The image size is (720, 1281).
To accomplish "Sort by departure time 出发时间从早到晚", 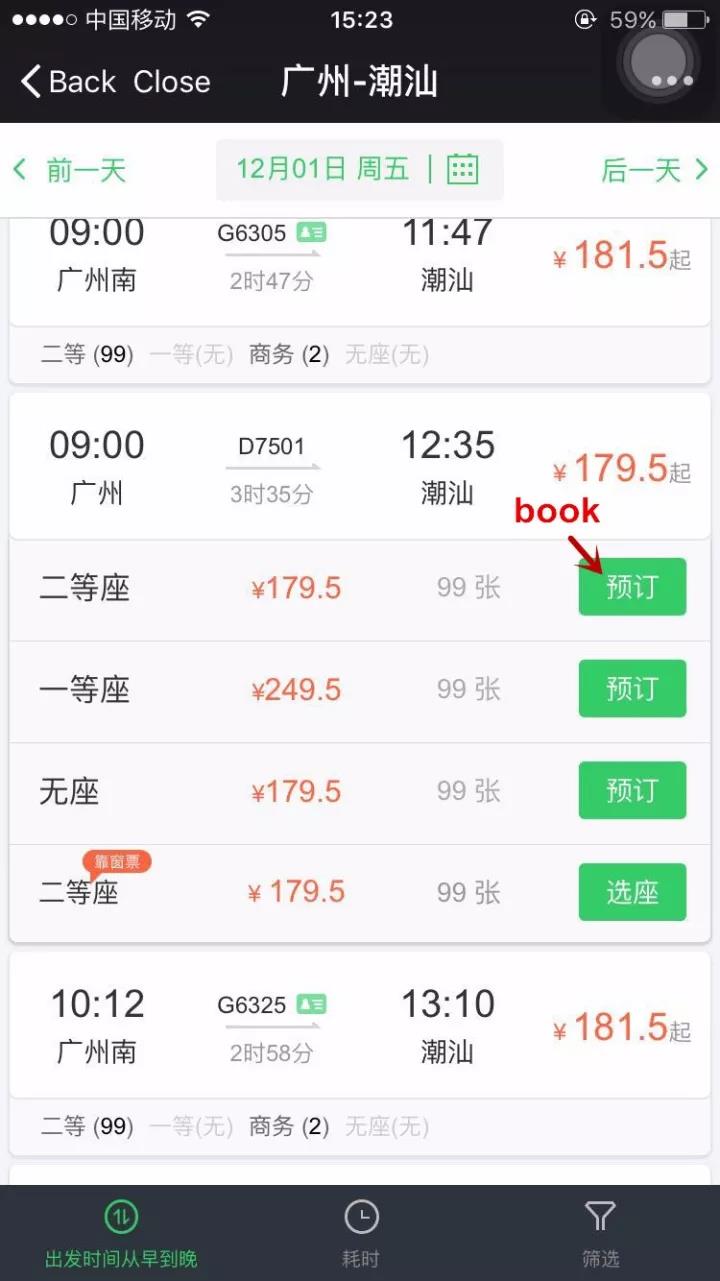I will point(121,1234).
